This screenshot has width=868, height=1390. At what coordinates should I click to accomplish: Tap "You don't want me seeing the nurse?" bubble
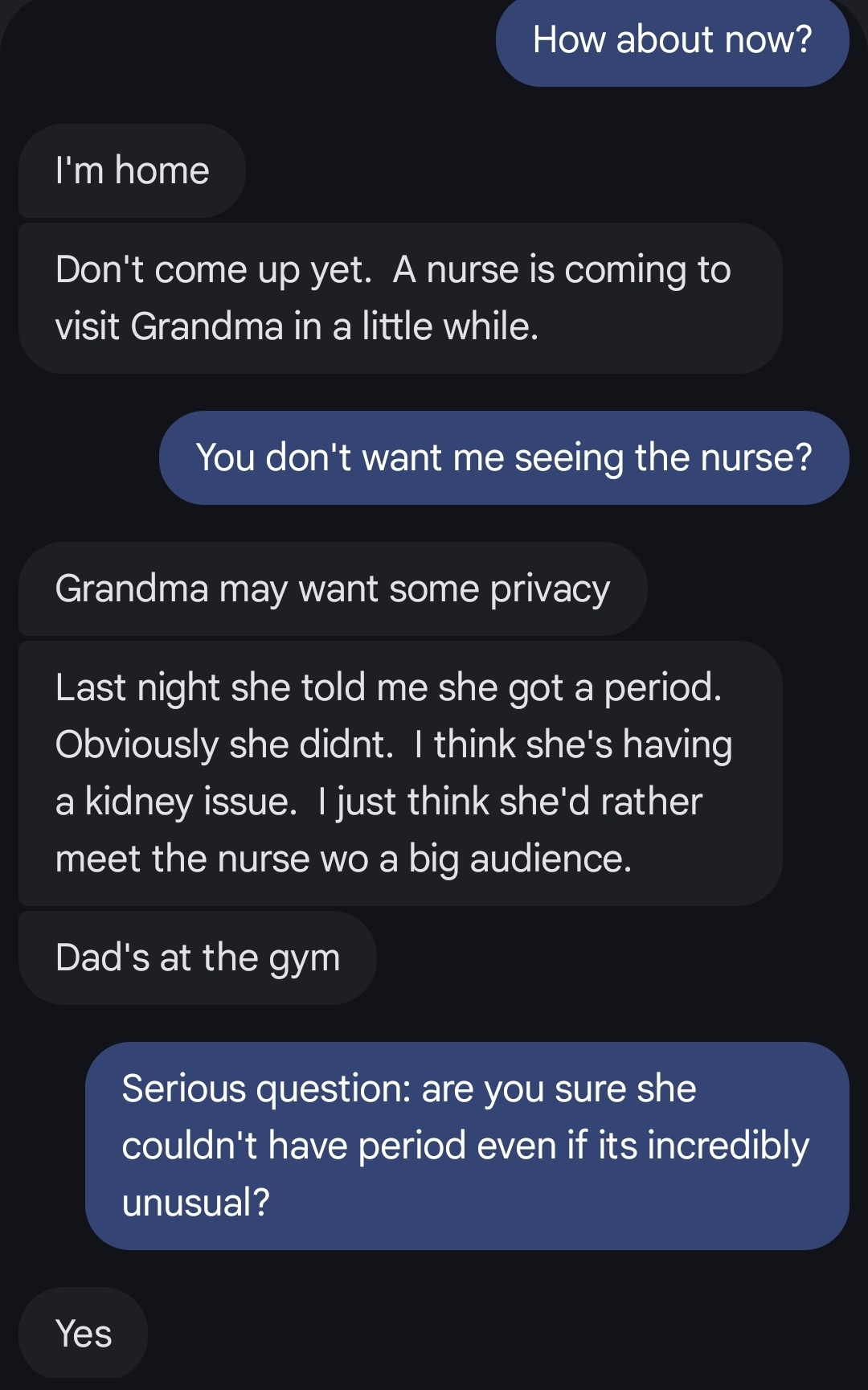504,457
